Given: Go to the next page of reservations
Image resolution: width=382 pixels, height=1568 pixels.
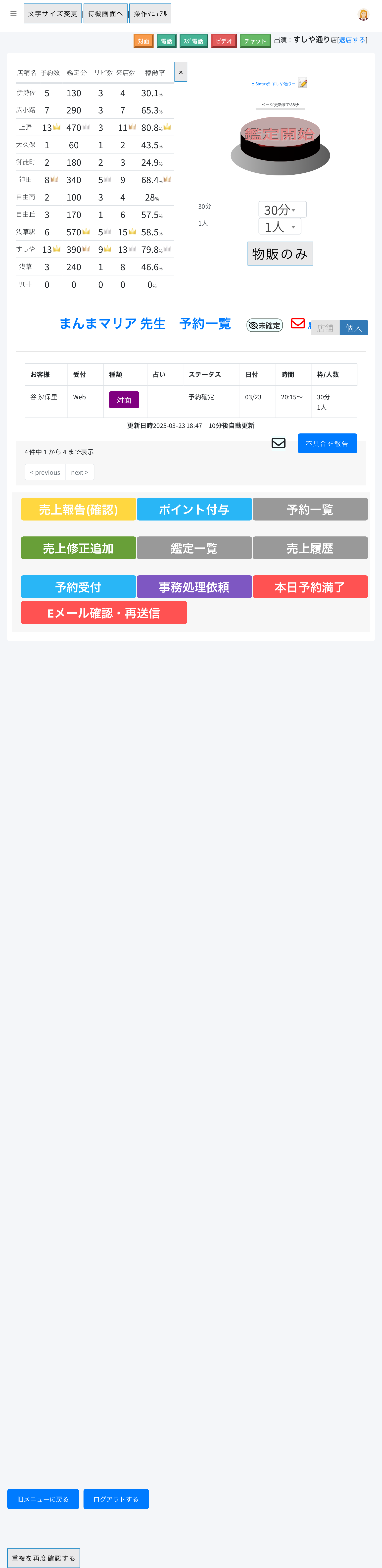Looking at the screenshot, I should 80,472.
